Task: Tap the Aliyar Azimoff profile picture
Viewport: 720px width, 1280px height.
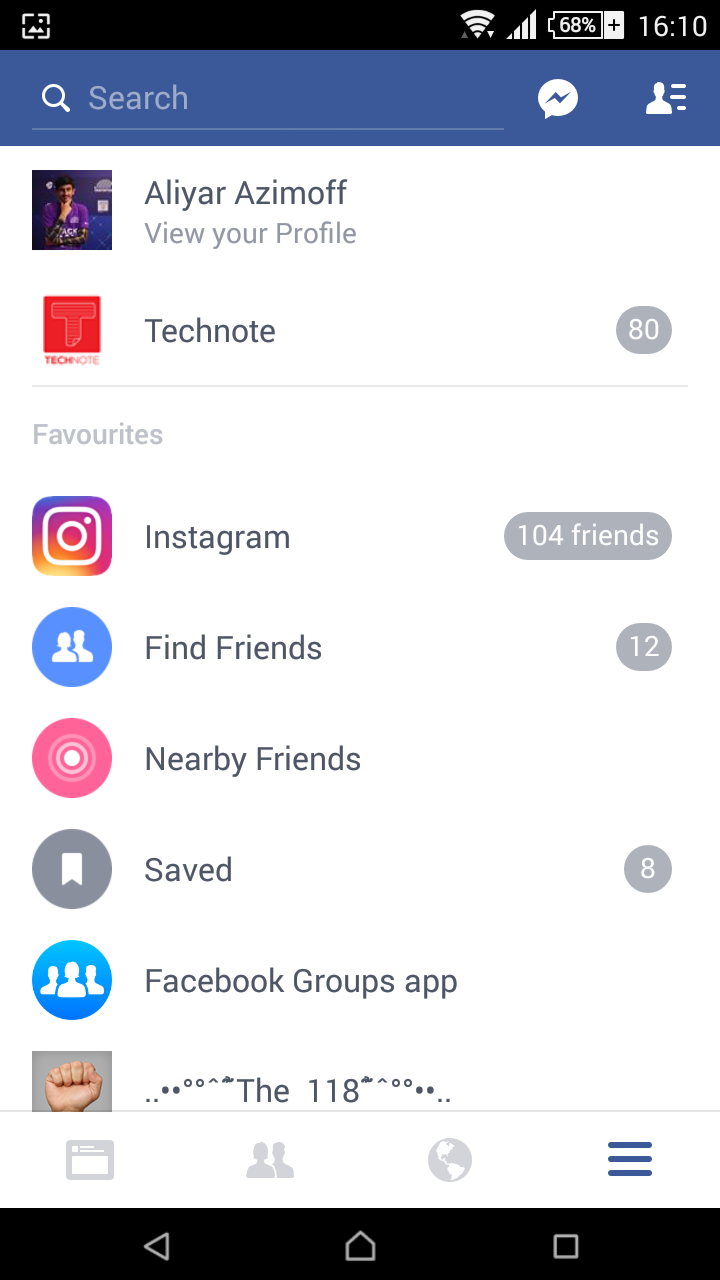Action: (72, 210)
